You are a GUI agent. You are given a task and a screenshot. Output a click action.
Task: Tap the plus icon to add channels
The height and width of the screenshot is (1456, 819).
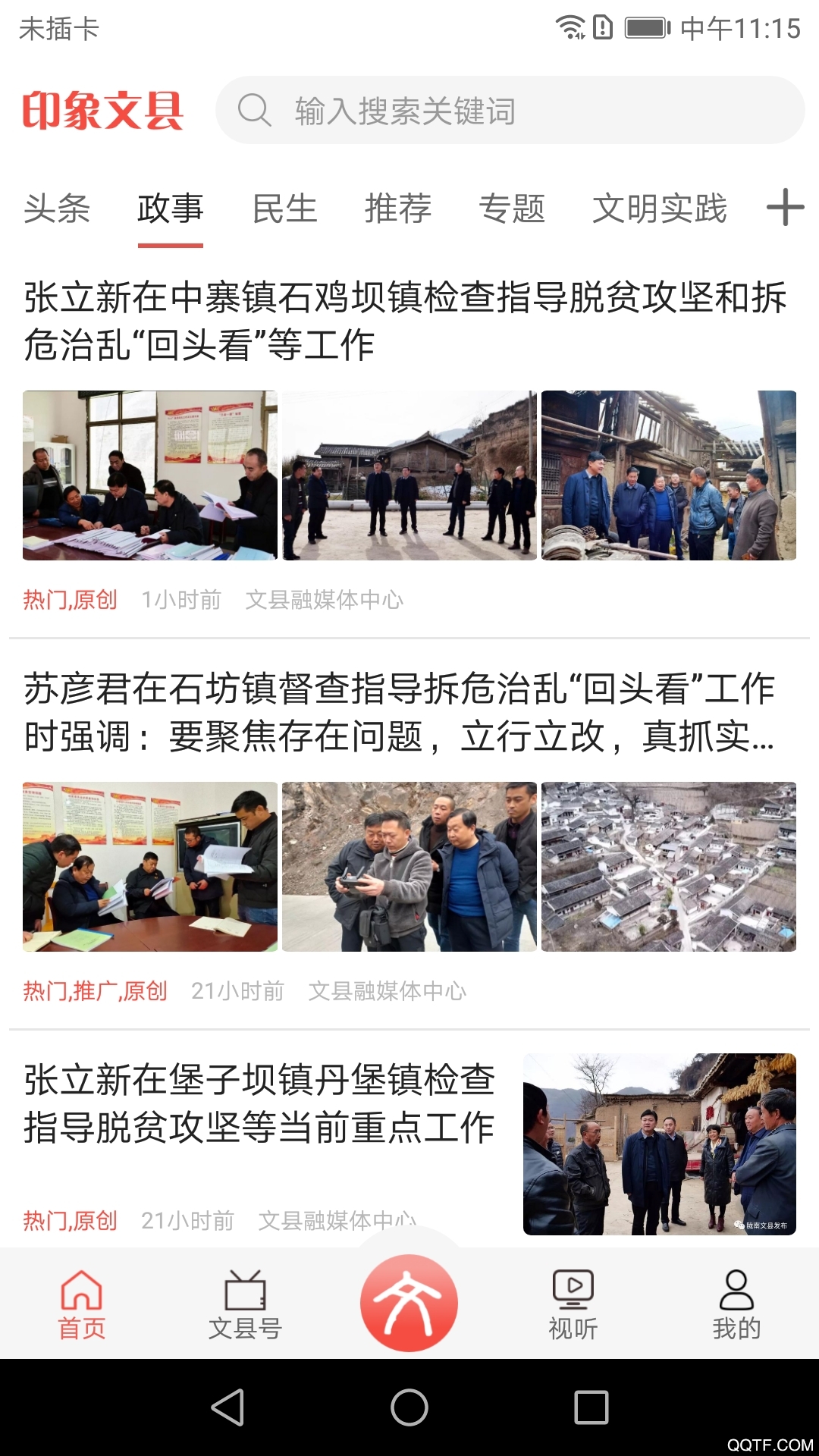(785, 208)
